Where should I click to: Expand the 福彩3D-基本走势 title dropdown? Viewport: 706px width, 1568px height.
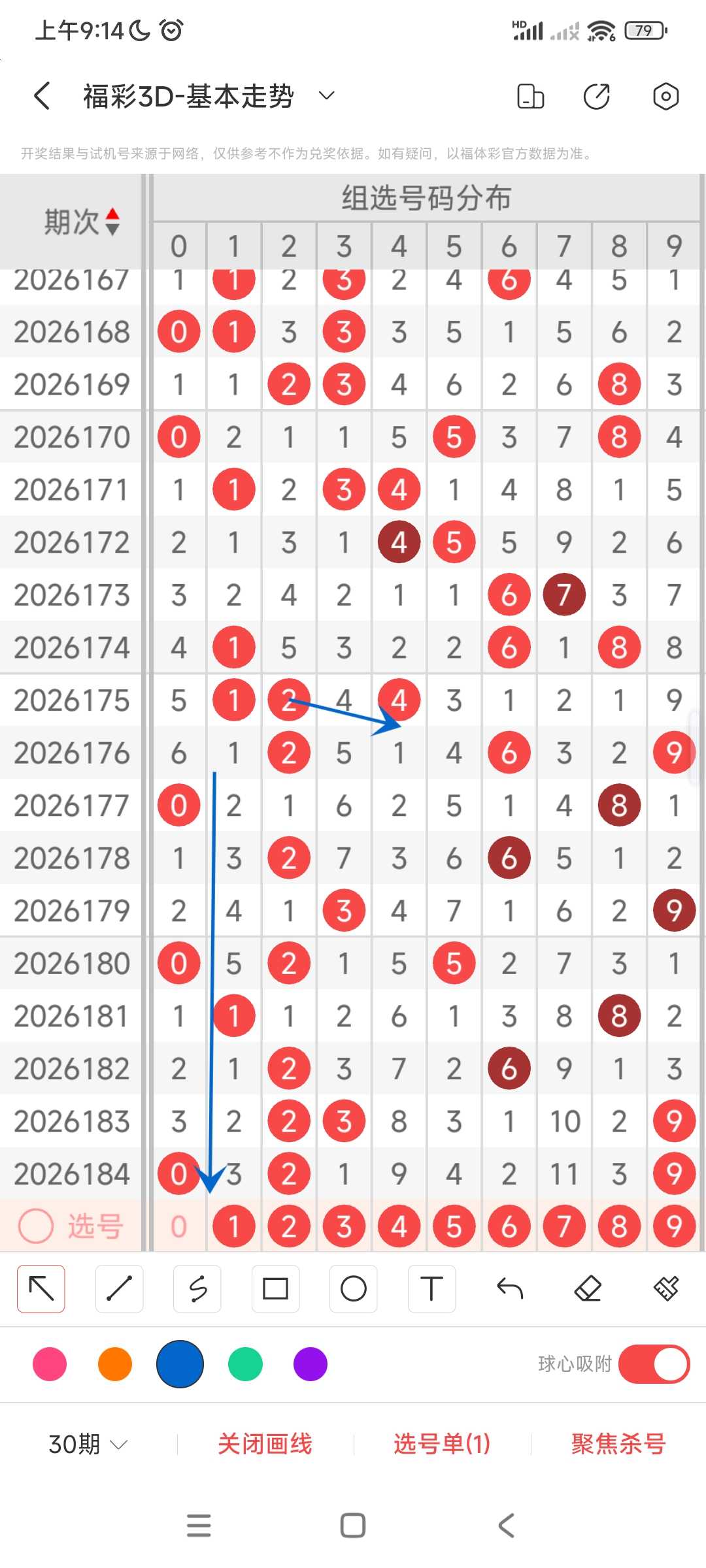point(326,96)
